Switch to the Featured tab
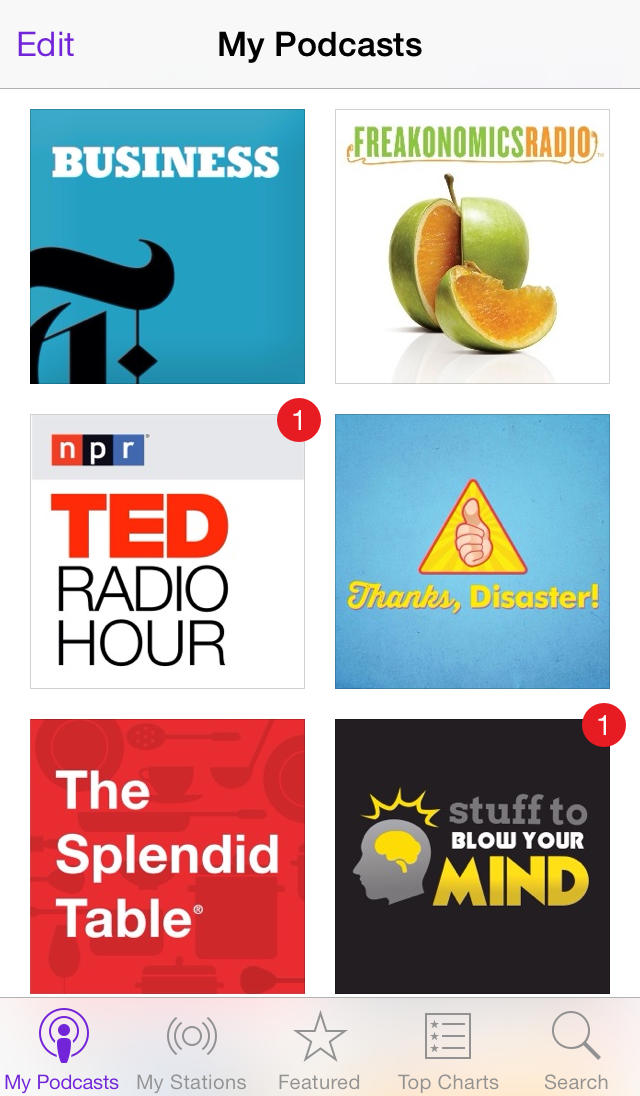This screenshot has height=1096, width=640. click(319, 1050)
